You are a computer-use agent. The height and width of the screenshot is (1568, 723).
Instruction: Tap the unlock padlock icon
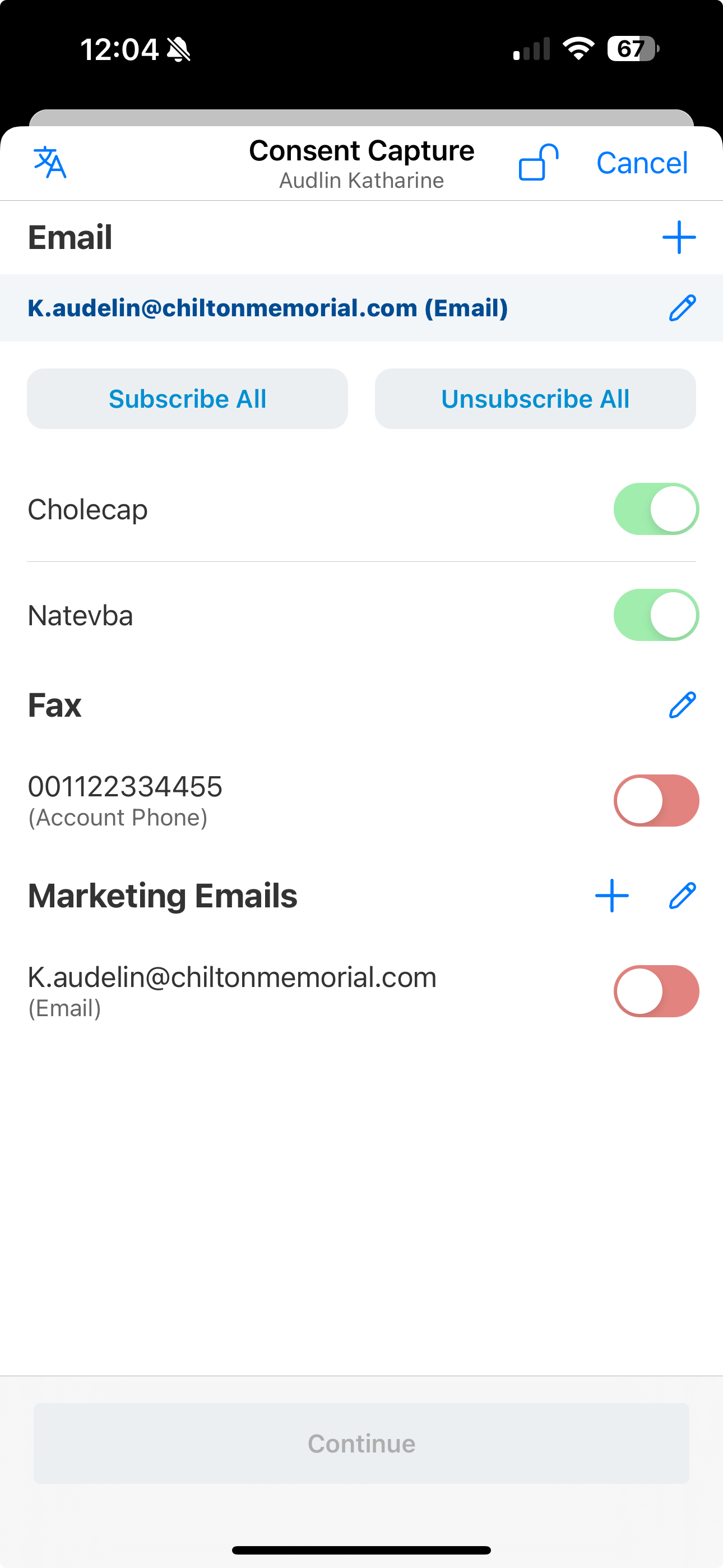pos(538,163)
